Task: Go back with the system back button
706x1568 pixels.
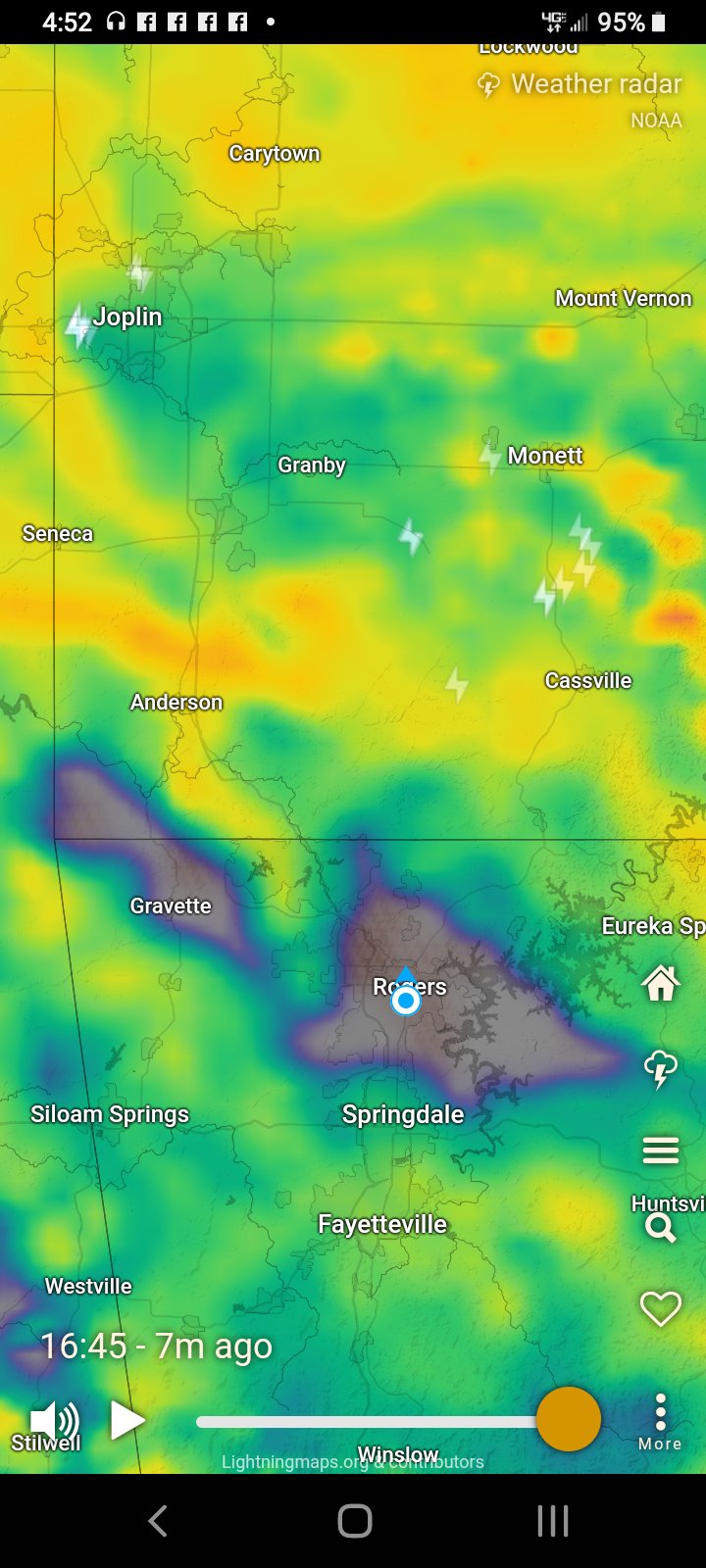Action: pyautogui.click(x=158, y=1521)
